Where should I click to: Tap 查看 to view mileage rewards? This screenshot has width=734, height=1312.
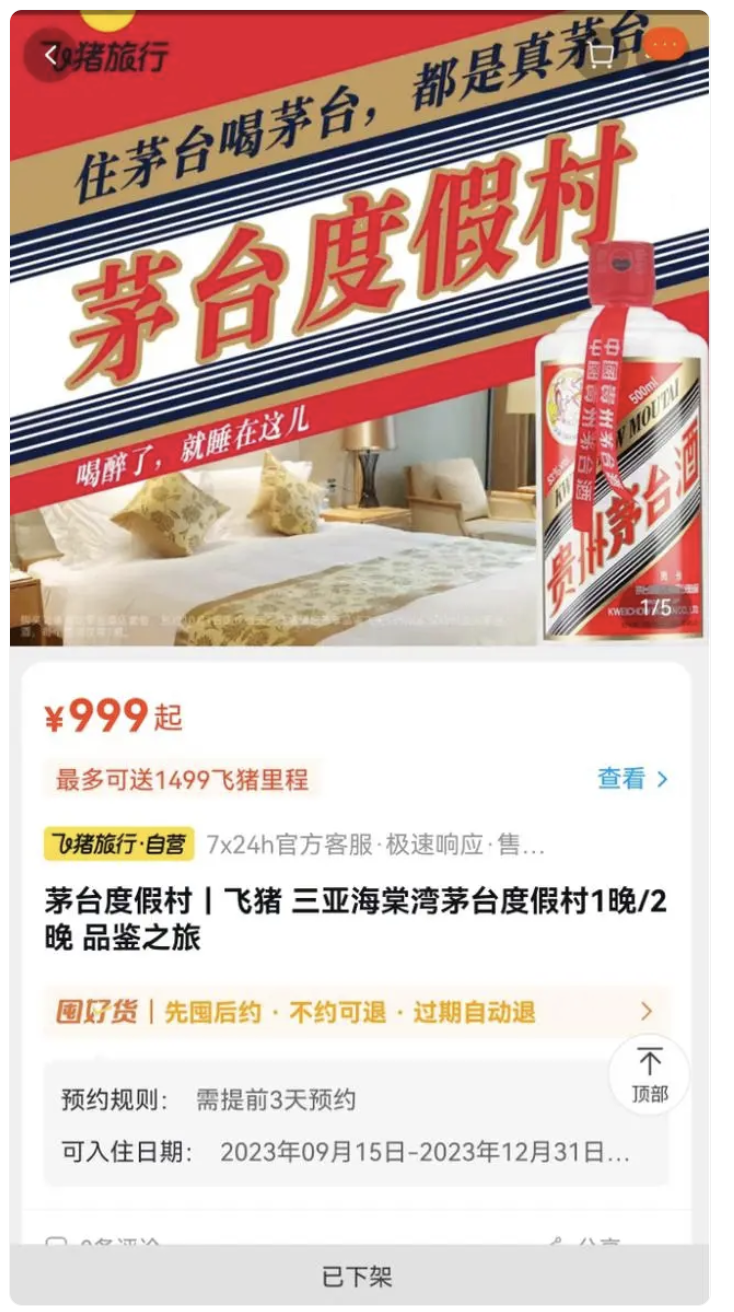click(x=632, y=779)
